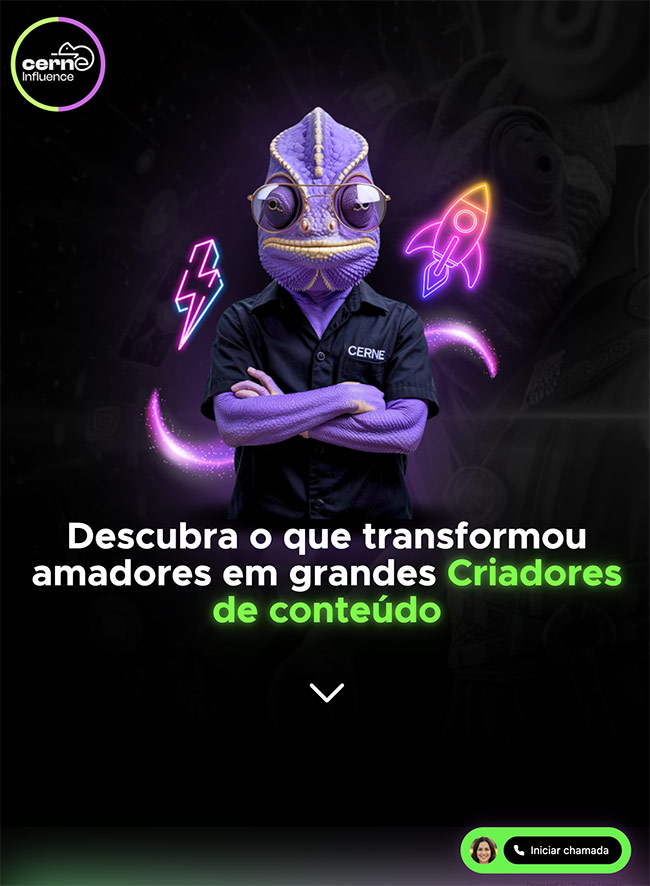Tap the Iniciar chamada call button
The width and height of the screenshot is (650, 886).
click(561, 850)
